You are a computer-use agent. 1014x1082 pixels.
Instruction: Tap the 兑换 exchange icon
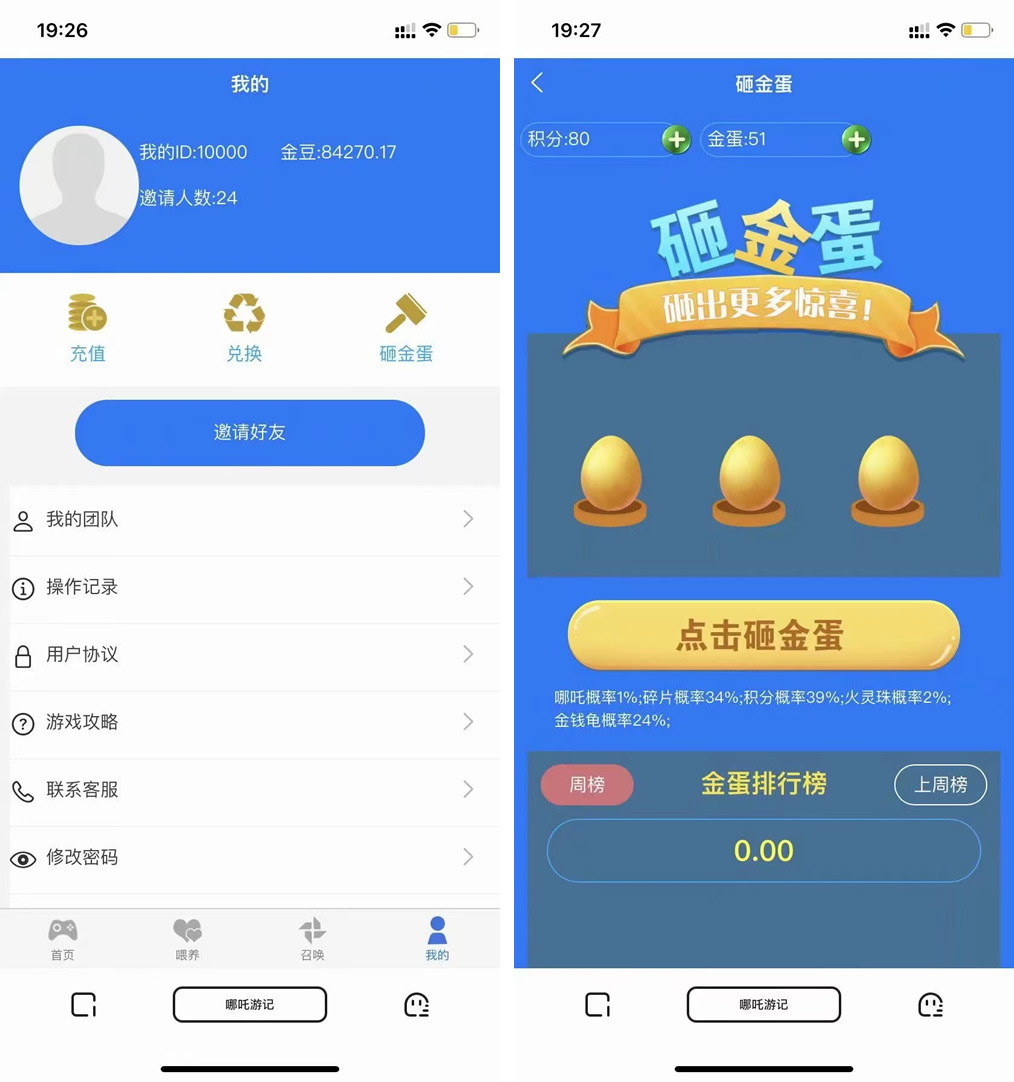244,328
